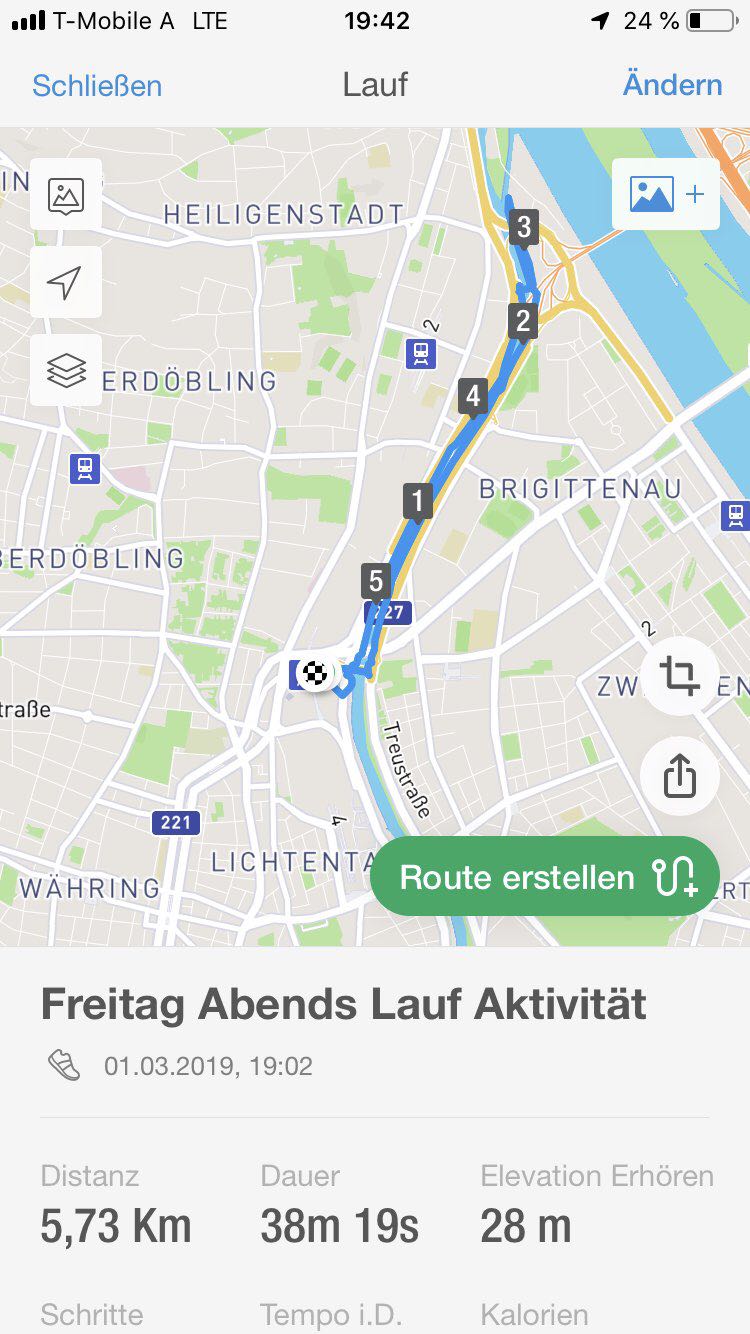Tap Route erstellen to create a route
This screenshot has width=750, height=1334.
click(x=546, y=877)
